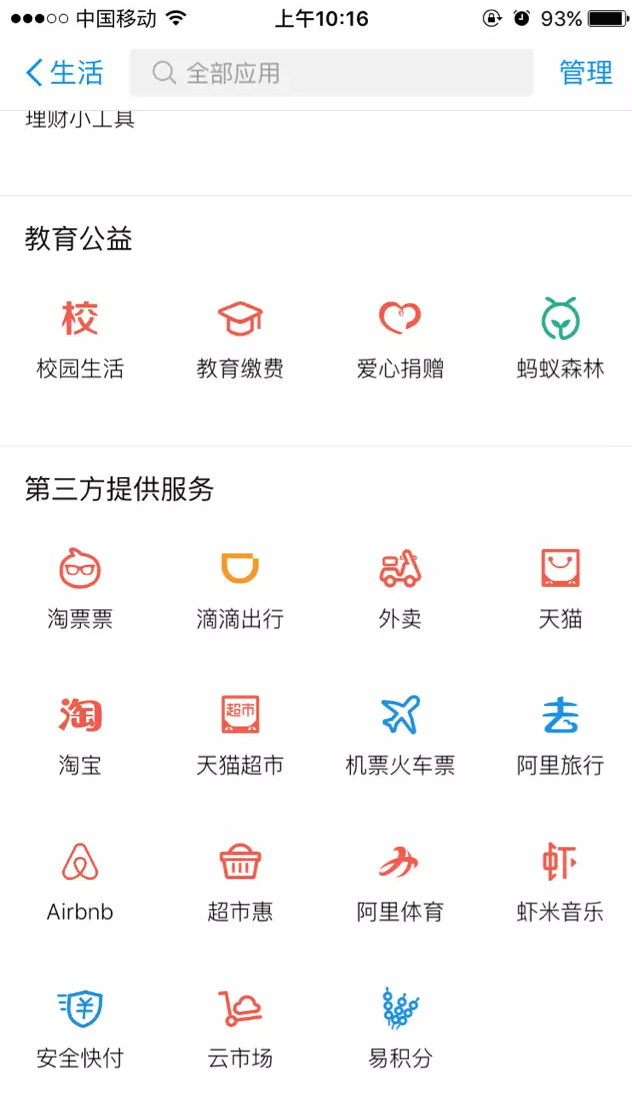The width and height of the screenshot is (632, 1113).
Task: Open 机票火车票 booking
Action: 400,736
